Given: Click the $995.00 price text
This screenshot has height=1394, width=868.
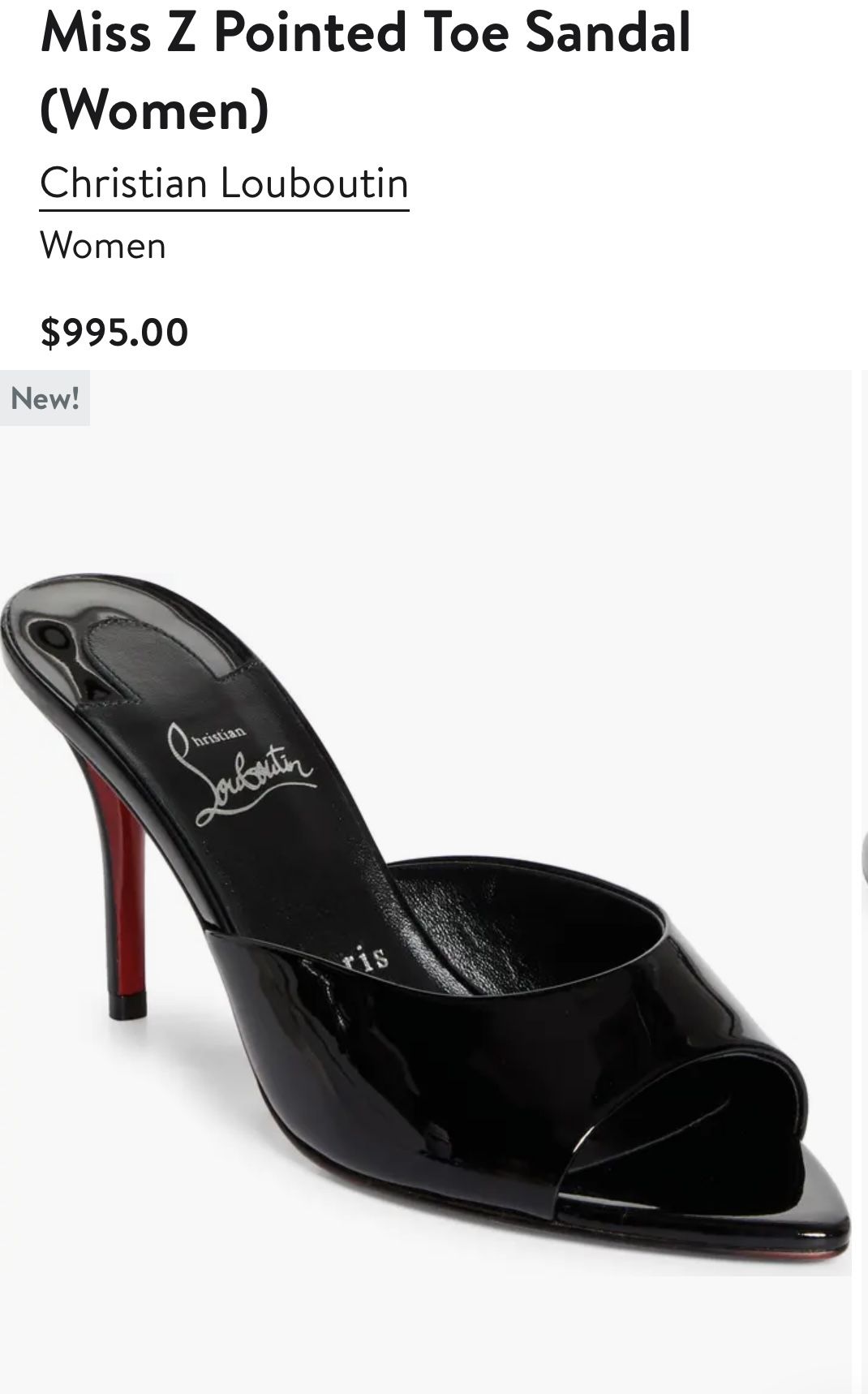Looking at the screenshot, I should 115,331.
